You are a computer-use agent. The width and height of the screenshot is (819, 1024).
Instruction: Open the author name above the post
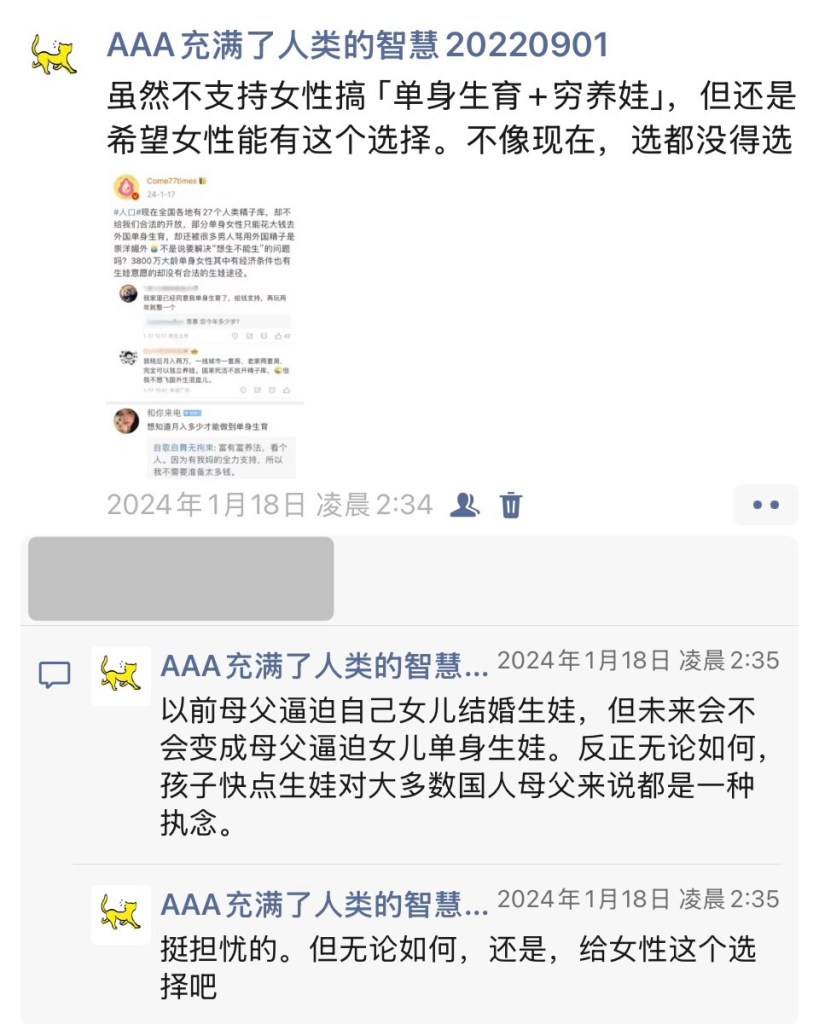pyautogui.click(x=357, y=46)
